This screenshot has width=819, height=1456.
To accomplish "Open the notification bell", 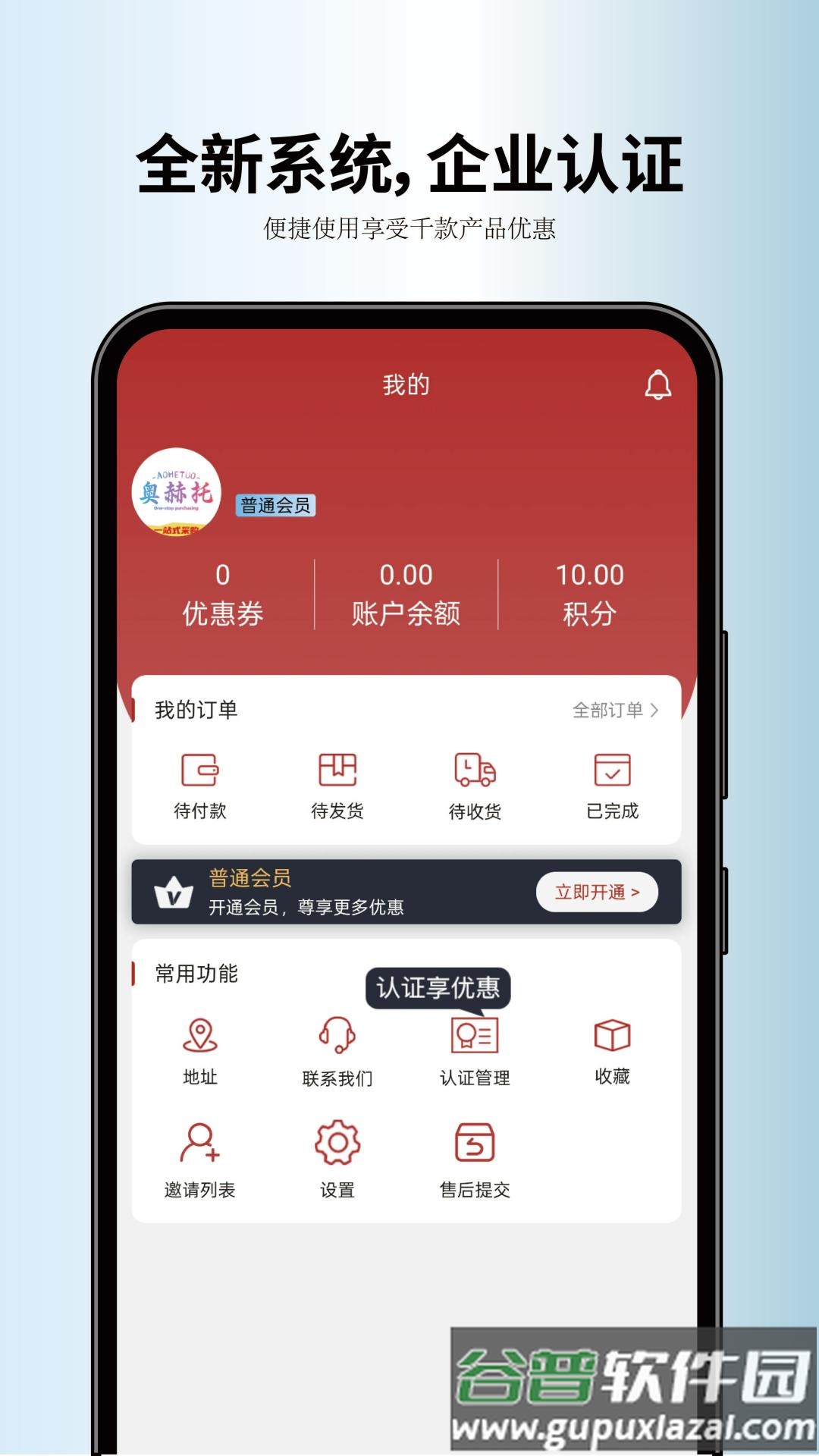I will pyautogui.click(x=657, y=388).
